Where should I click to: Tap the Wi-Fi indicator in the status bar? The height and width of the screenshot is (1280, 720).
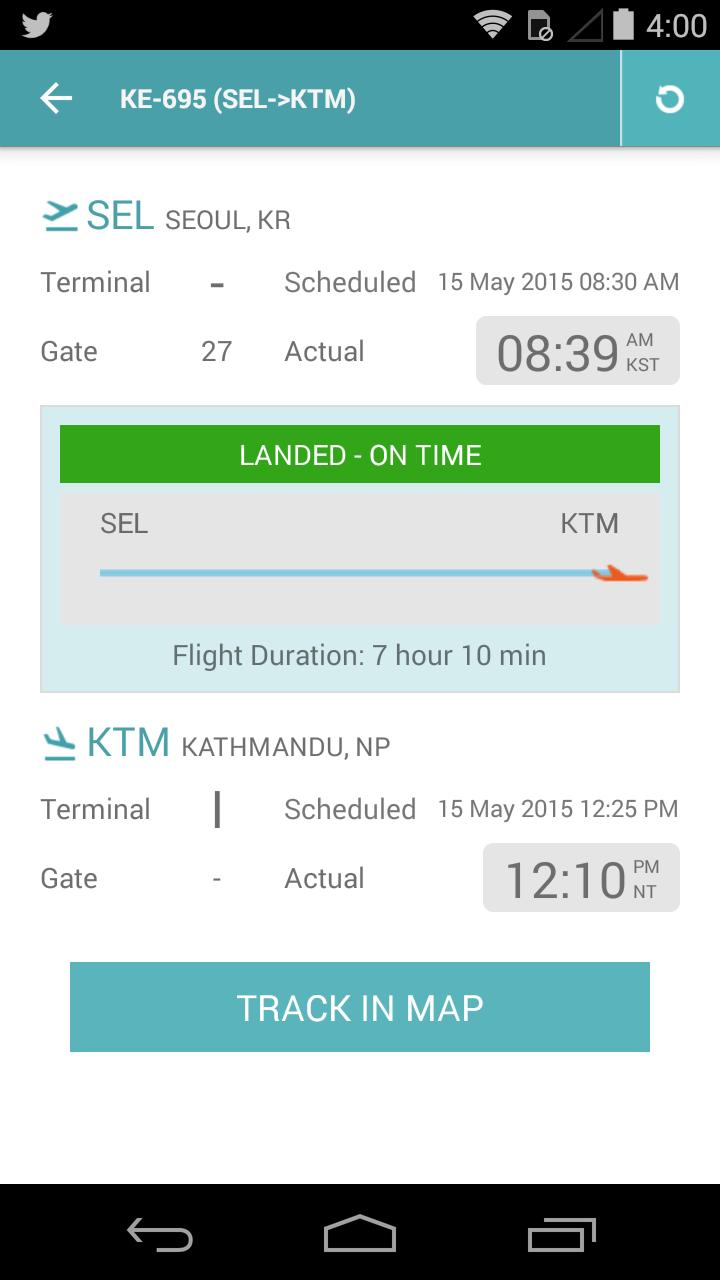pos(492,25)
